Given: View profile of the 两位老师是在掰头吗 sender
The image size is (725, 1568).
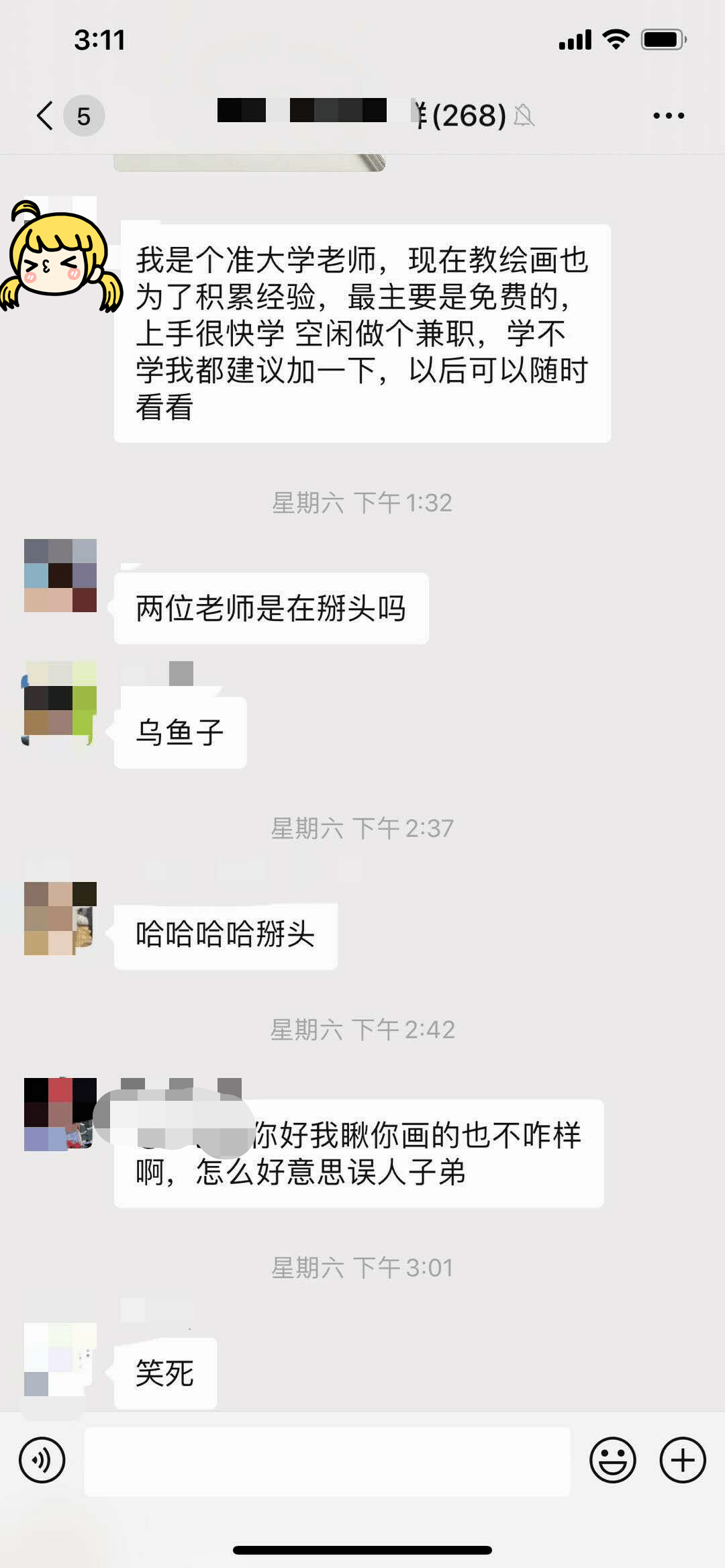Looking at the screenshot, I should (x=60, y=575).
